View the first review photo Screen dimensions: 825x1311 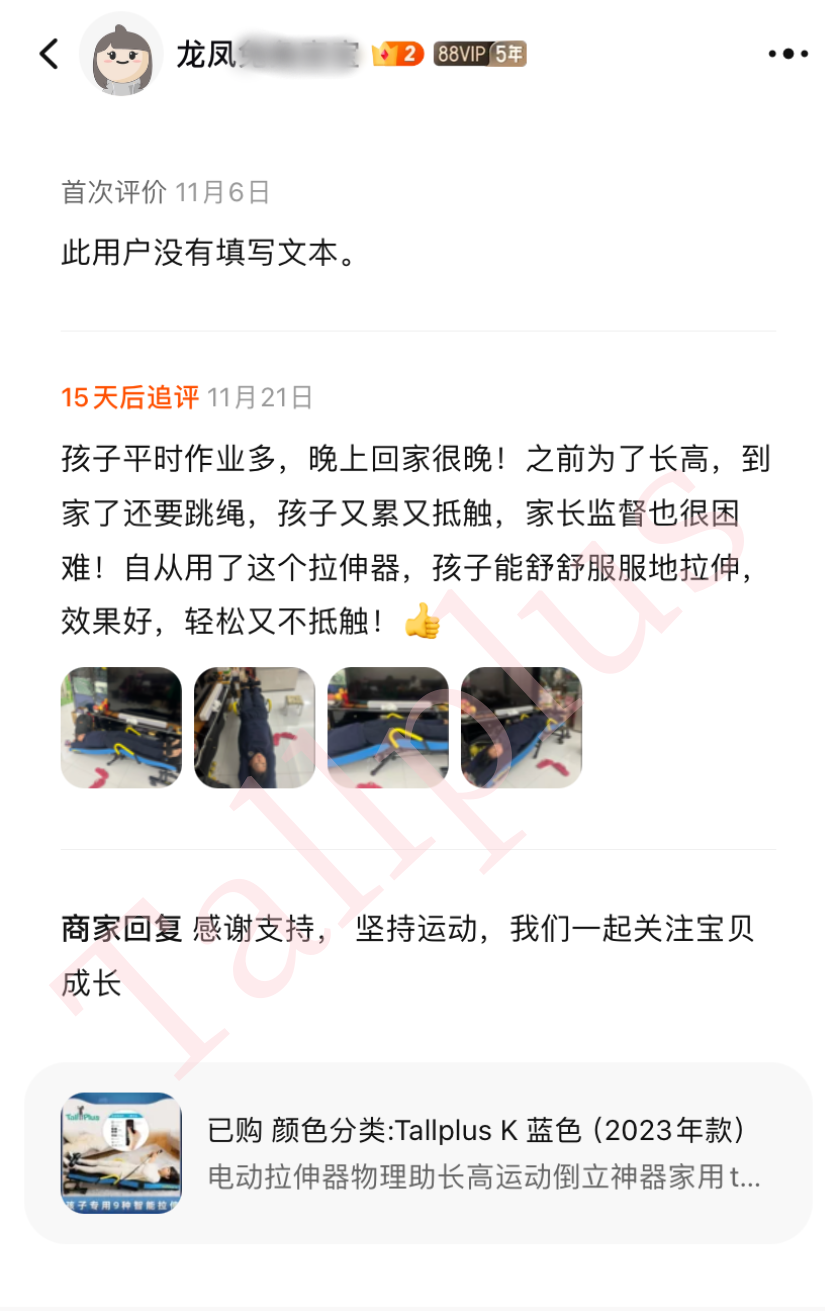click(x=121, y=727)
